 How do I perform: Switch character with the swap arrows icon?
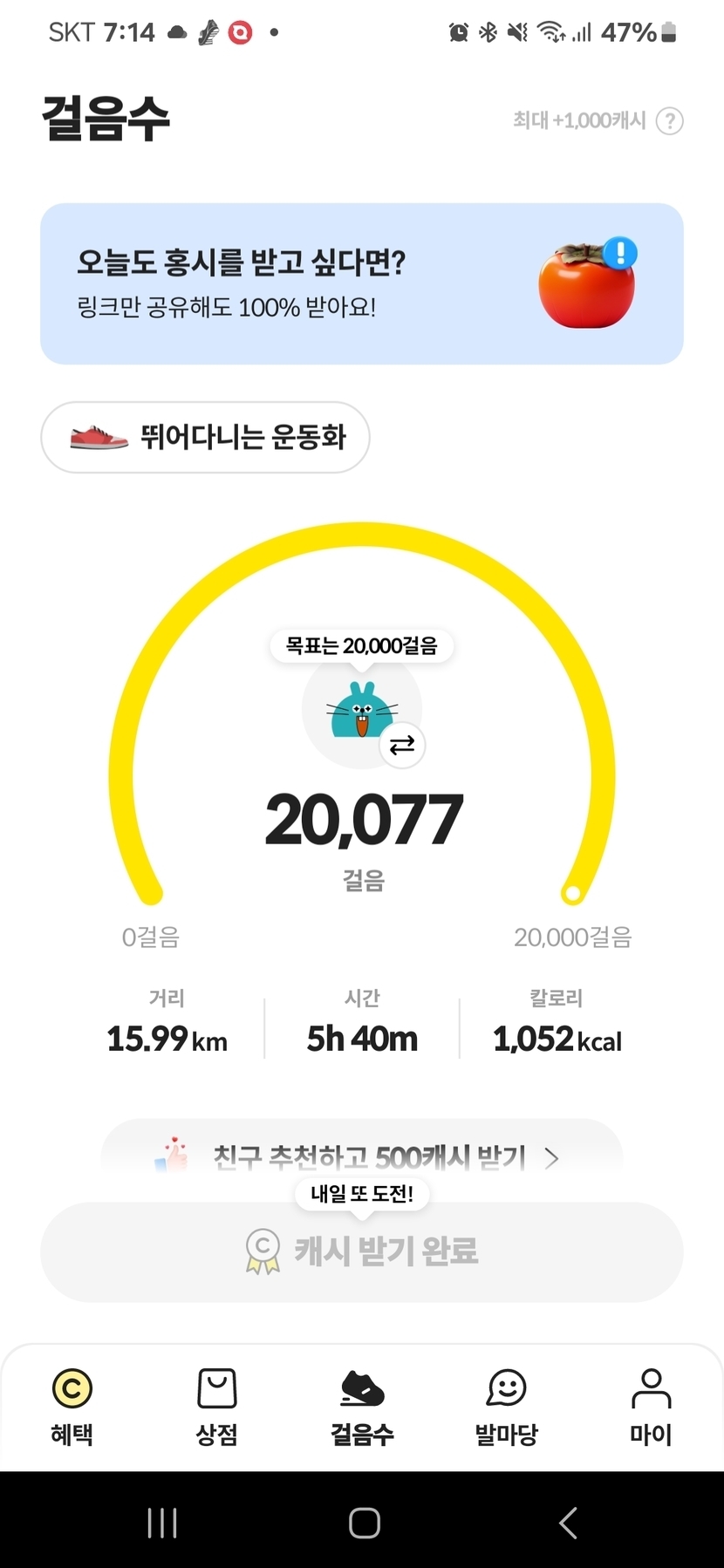(402, 746)
